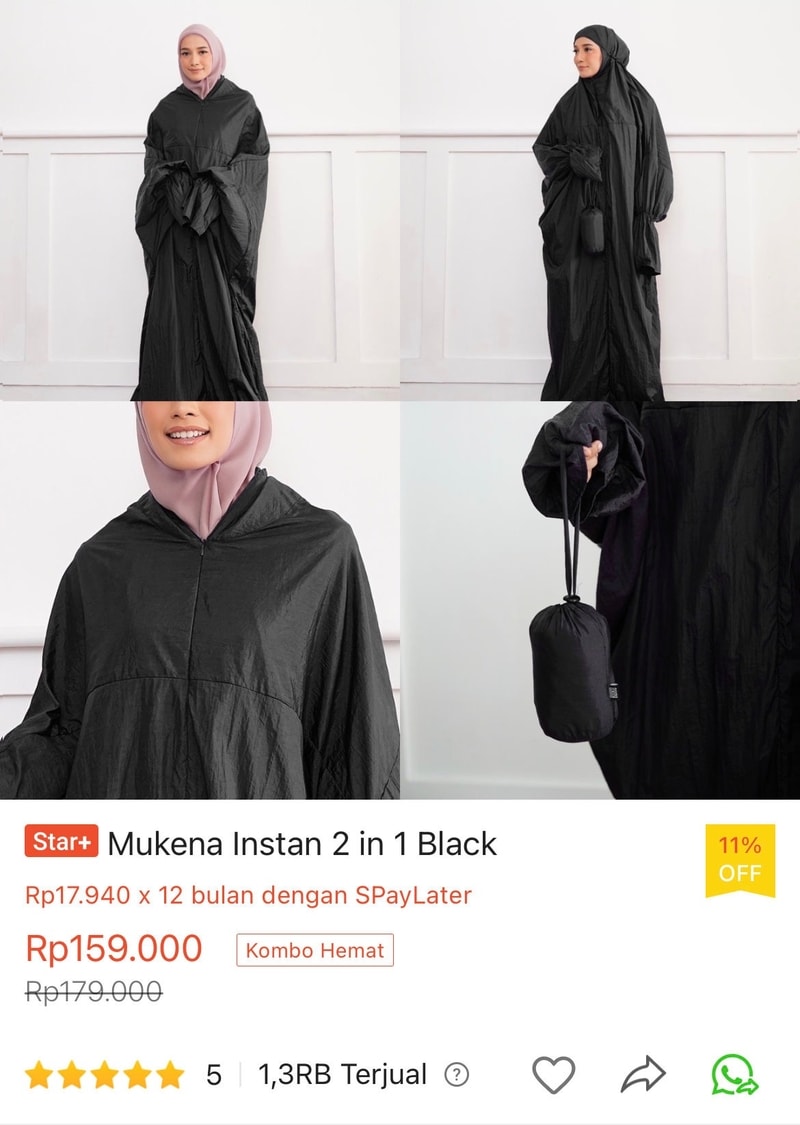
Task: Open the close-up photo of the hijab and collar
Action: pyautogui.click(x=200, y=600)
